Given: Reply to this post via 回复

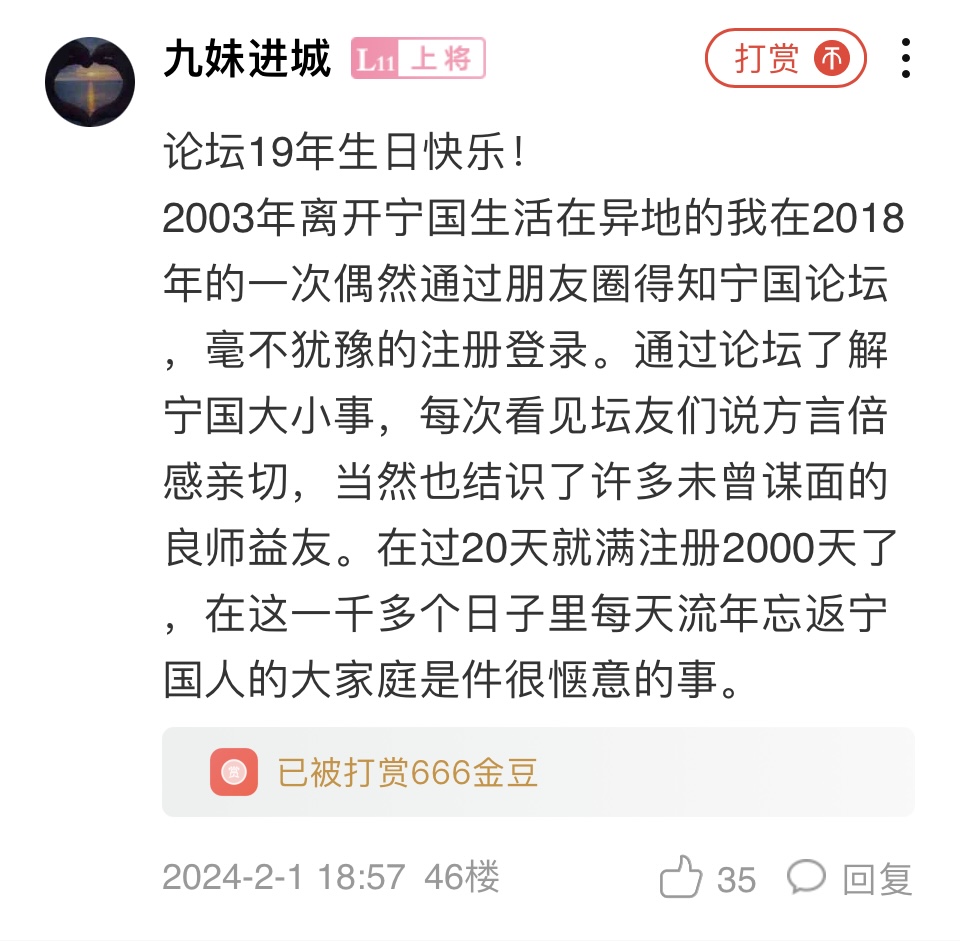Looking at the screenshot, I should (x=850, y=879).
